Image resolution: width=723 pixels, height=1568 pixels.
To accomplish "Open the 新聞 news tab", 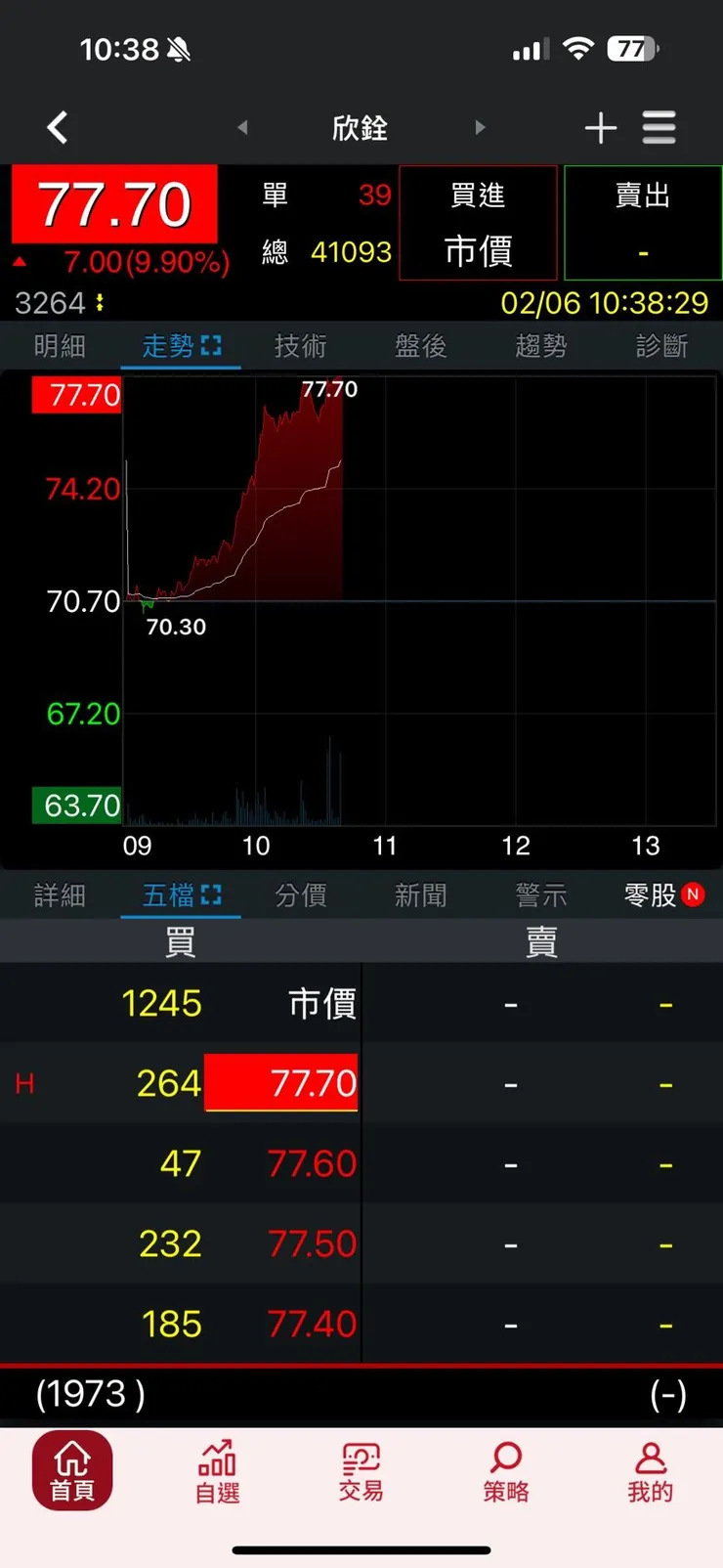I will (x=420, y=894).
